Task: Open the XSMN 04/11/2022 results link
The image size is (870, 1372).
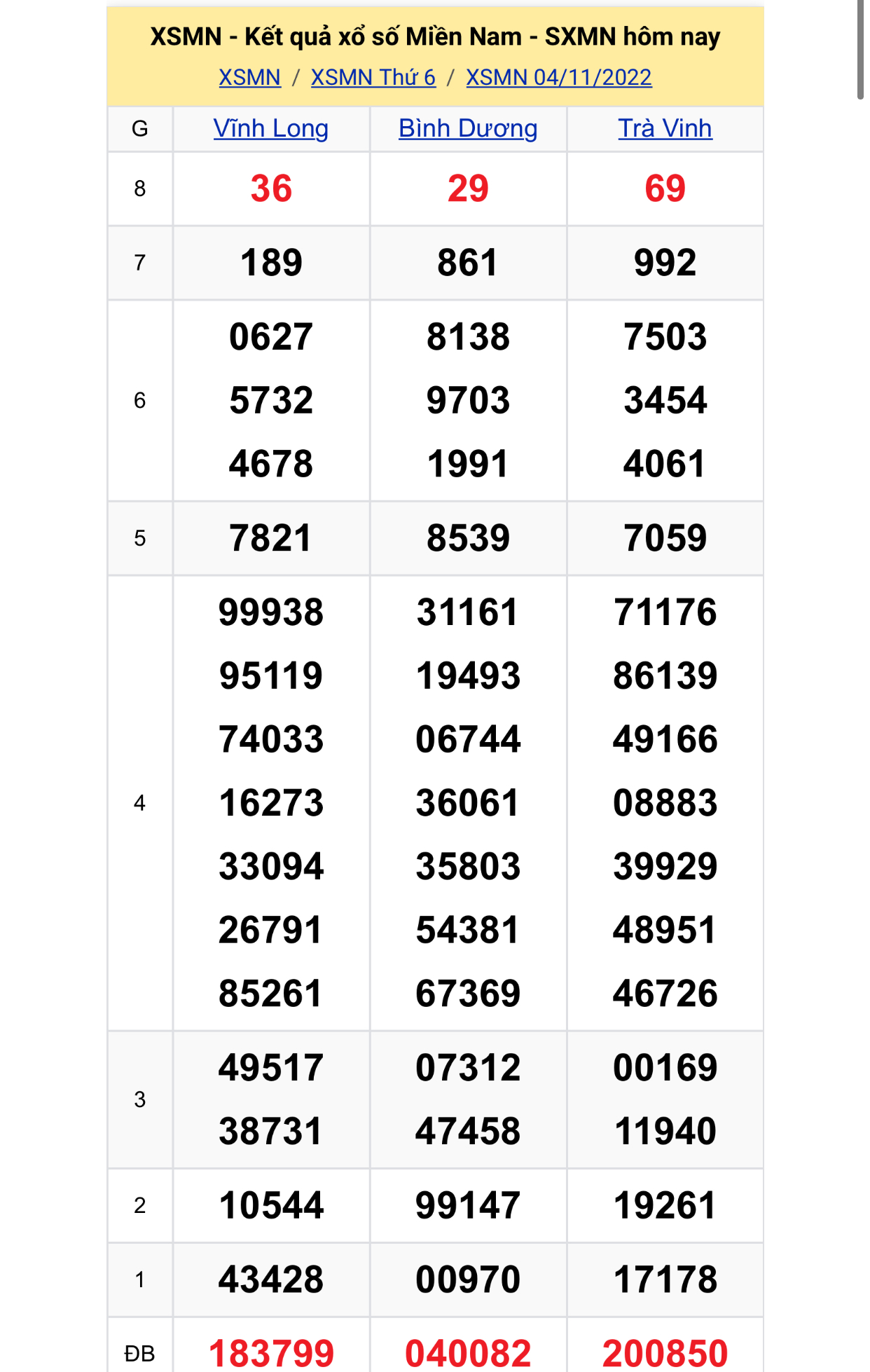Action: click(x=559, y=78)
